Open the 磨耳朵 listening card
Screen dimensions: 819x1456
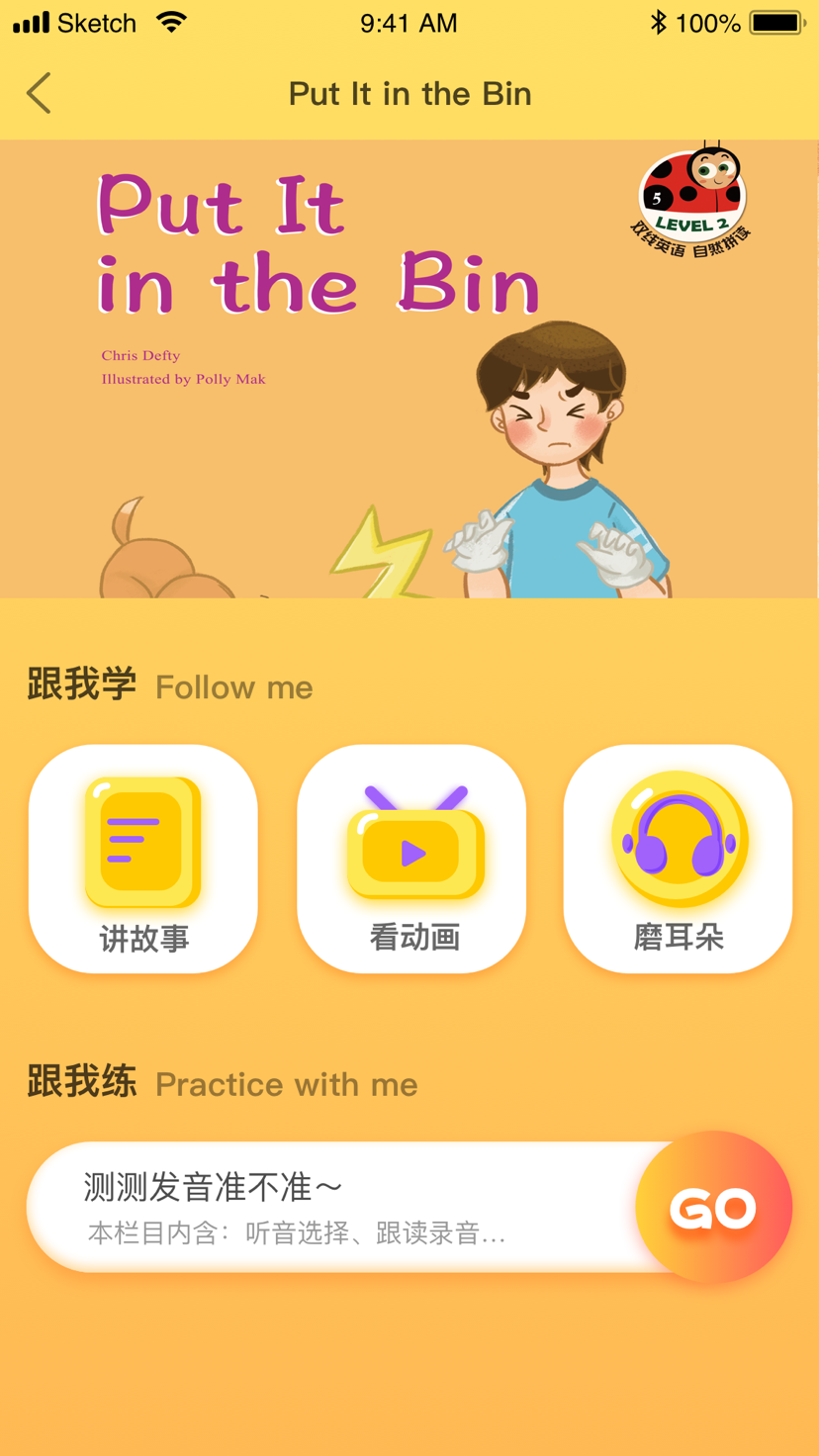(x=679, y=859)
